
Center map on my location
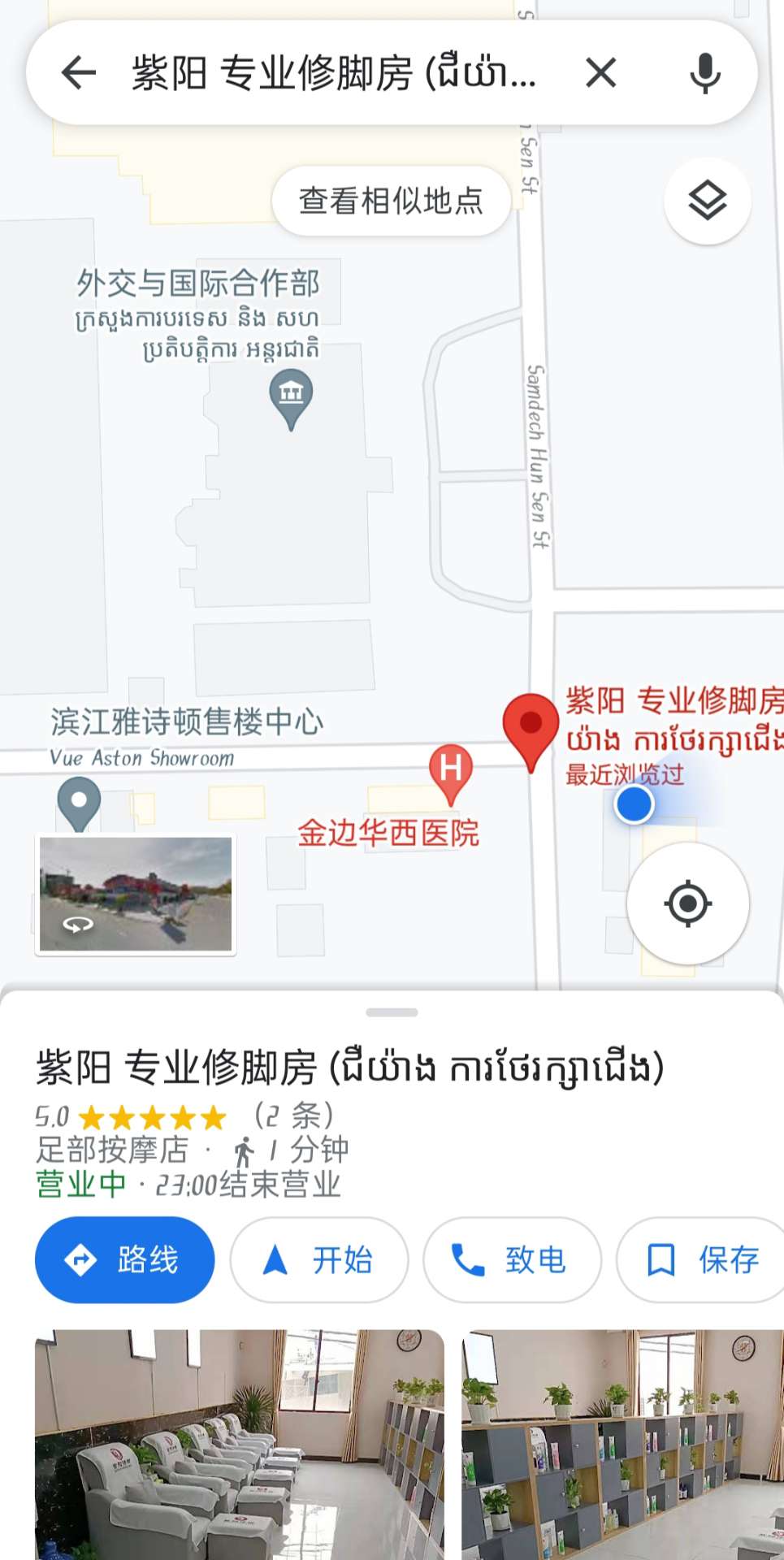687,903
